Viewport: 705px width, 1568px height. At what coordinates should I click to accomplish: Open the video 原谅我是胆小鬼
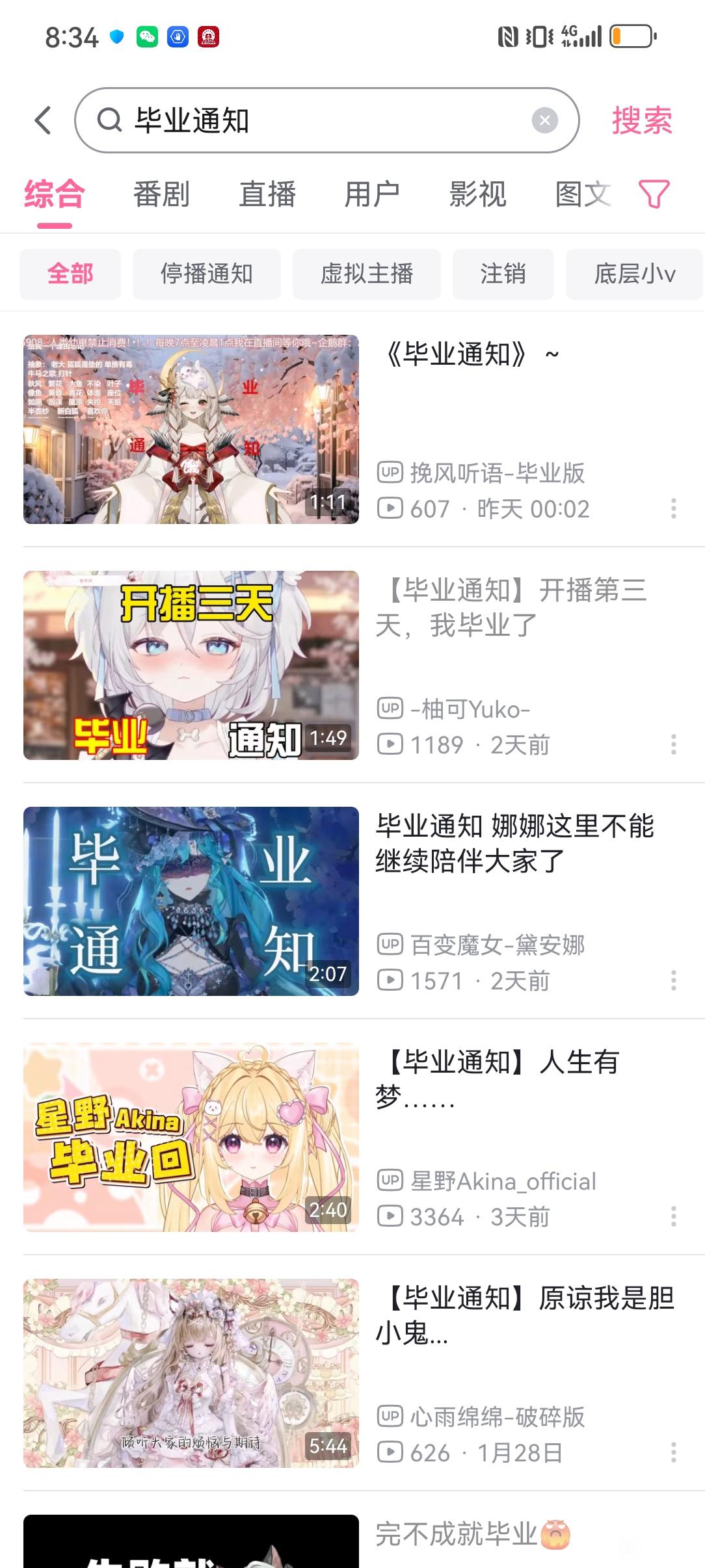524,1315
